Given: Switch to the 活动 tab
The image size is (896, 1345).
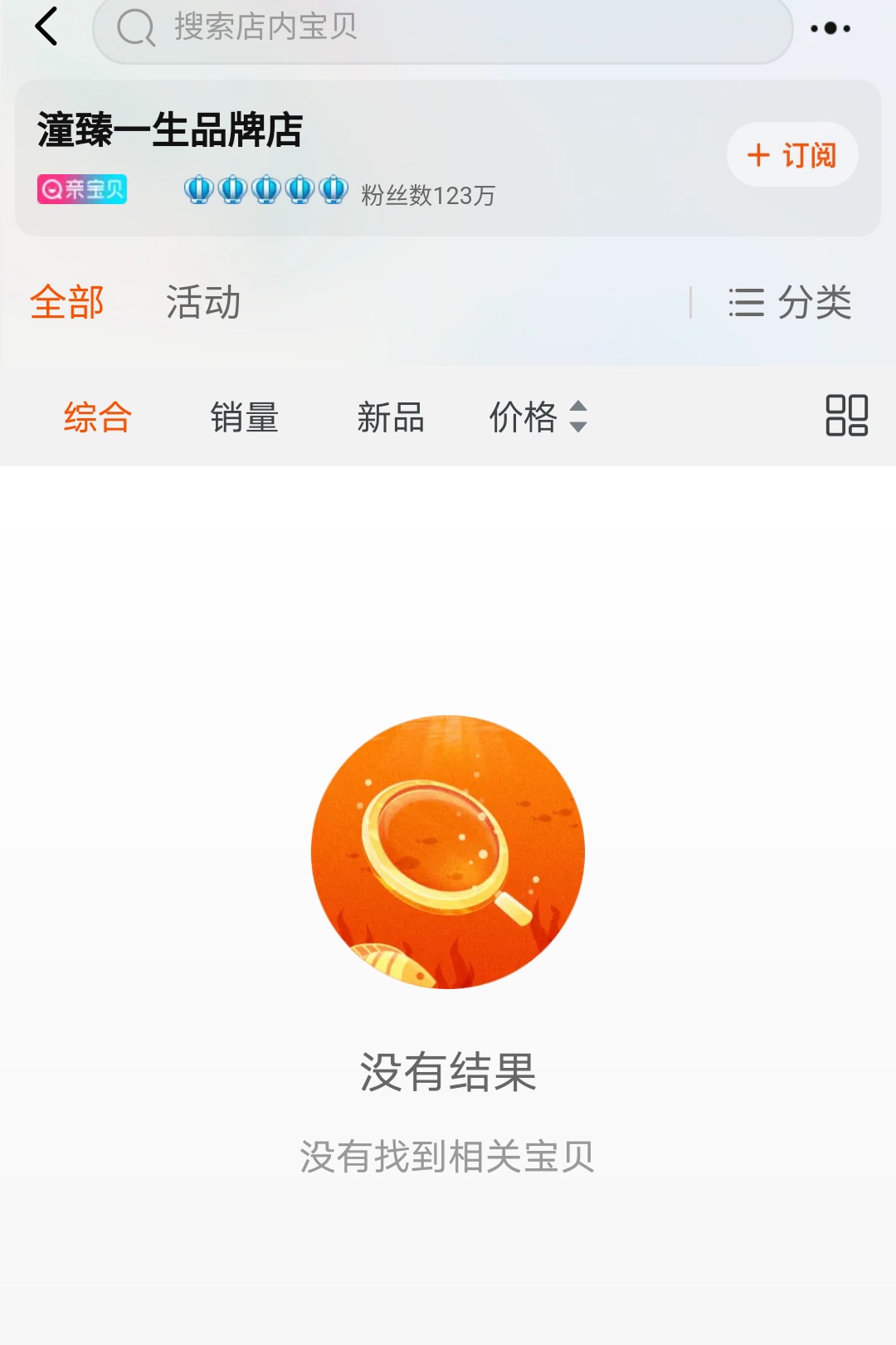Looking at the screenshot, I should (203, 302).
